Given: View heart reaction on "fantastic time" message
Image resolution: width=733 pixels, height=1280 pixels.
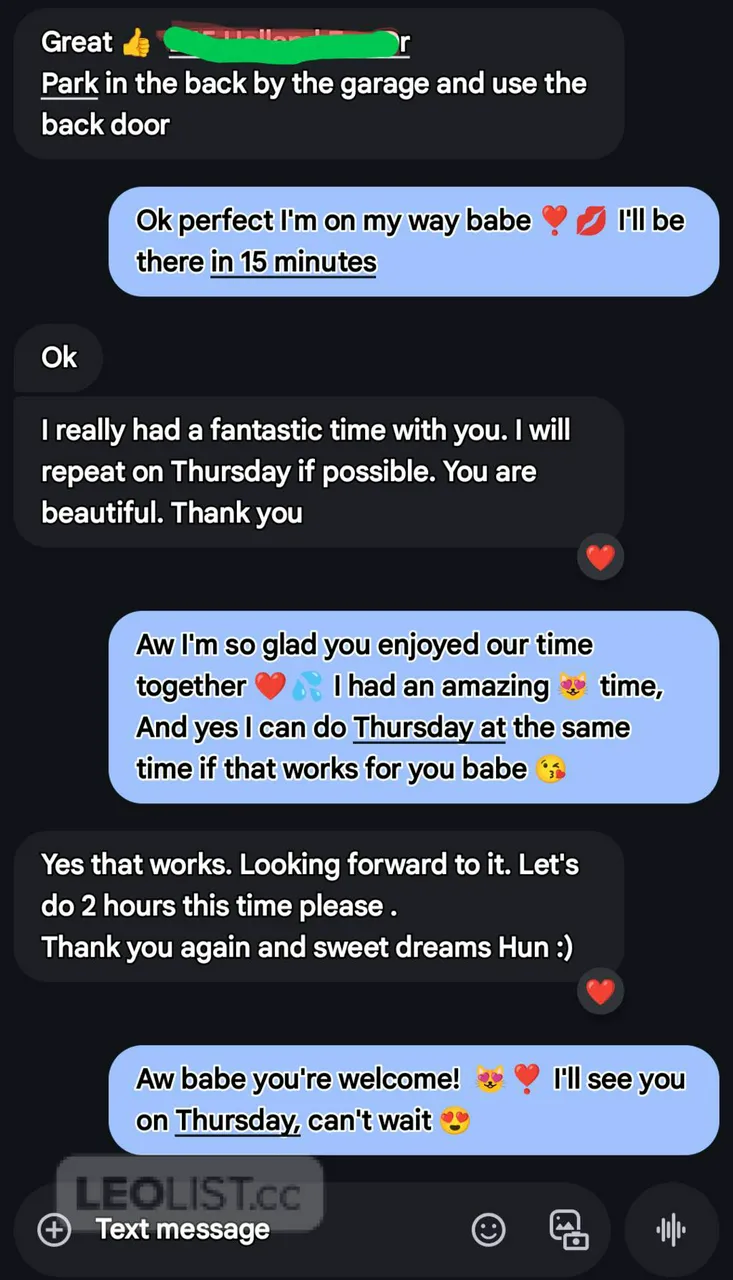Looking at the screenshot, I should [600, 557].
